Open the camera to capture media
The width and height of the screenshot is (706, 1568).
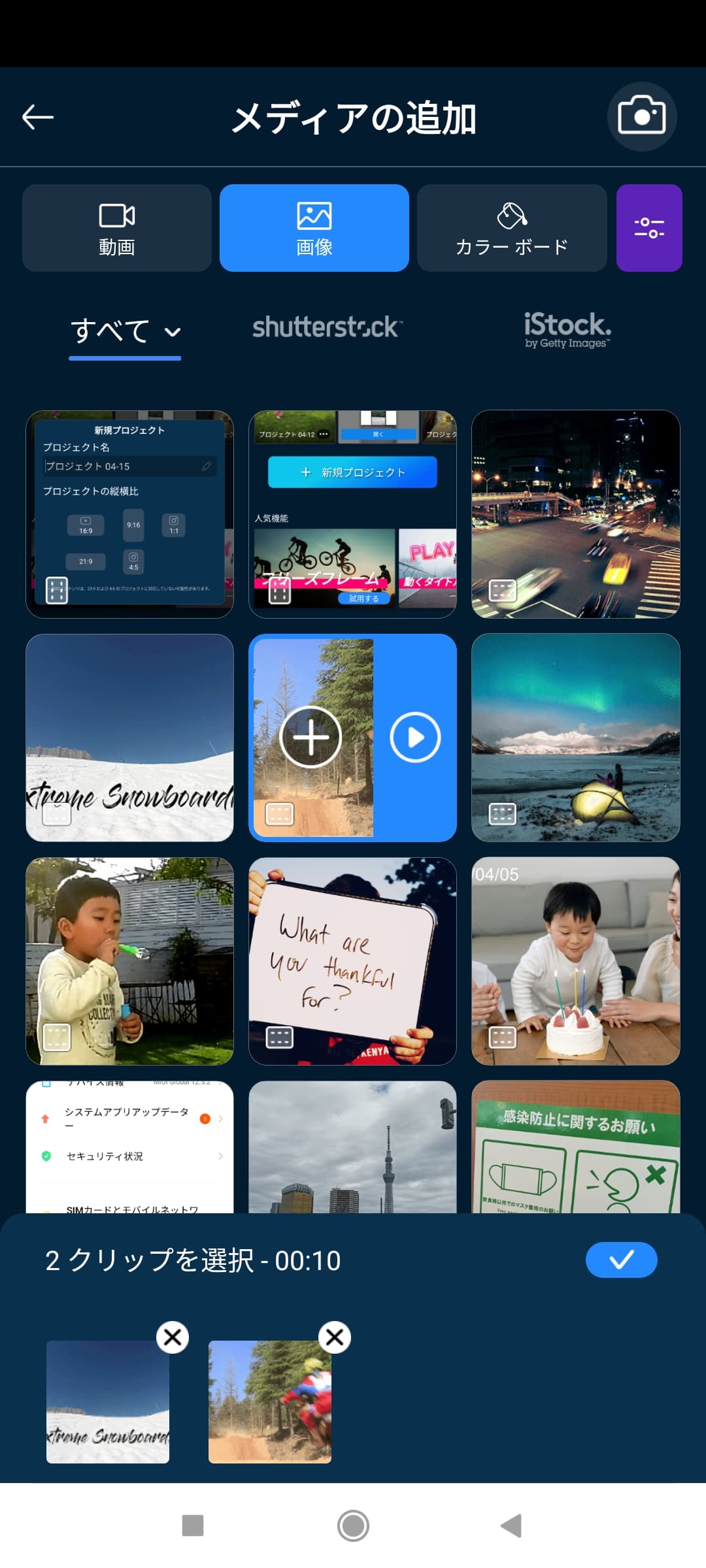(641, 117)
